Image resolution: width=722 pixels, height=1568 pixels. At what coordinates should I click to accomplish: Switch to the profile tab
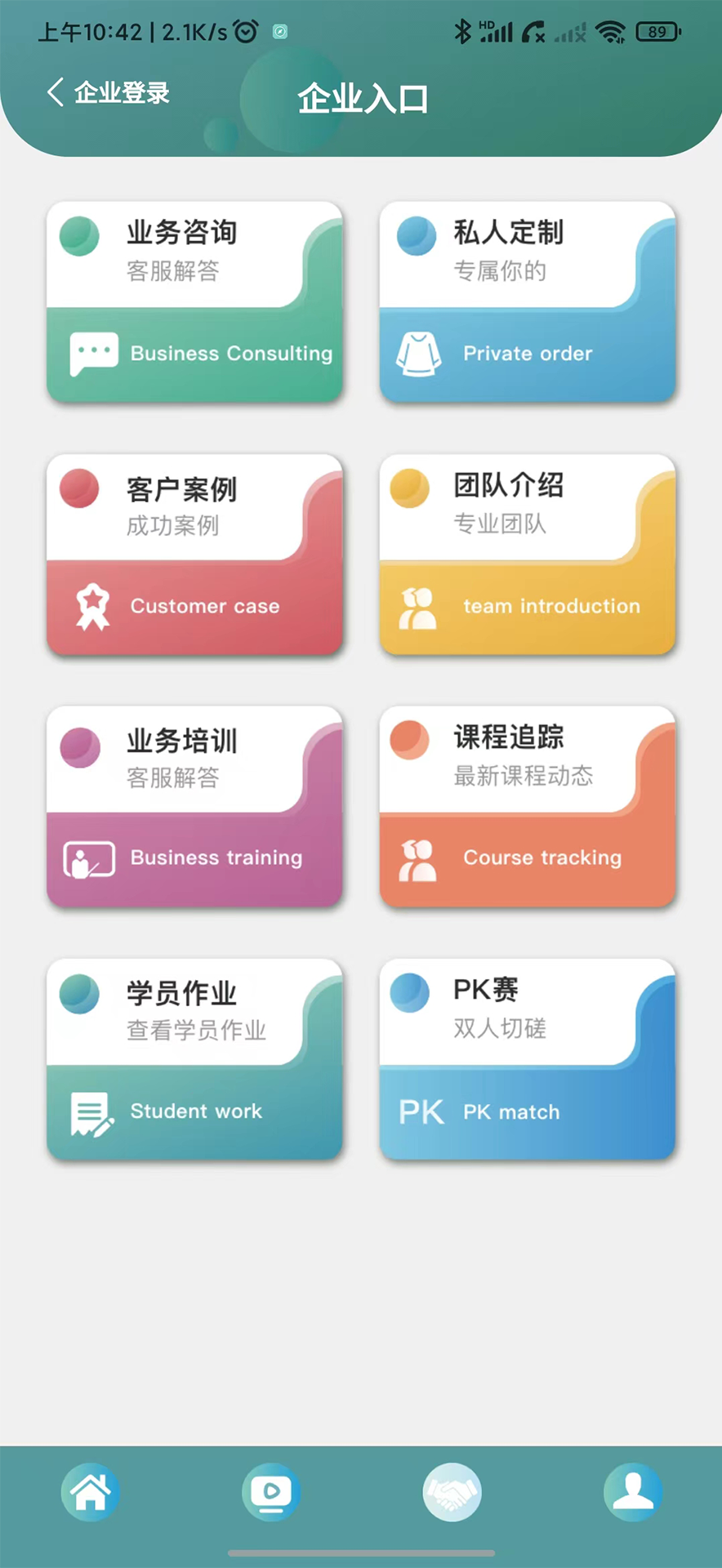(633, 1492)
